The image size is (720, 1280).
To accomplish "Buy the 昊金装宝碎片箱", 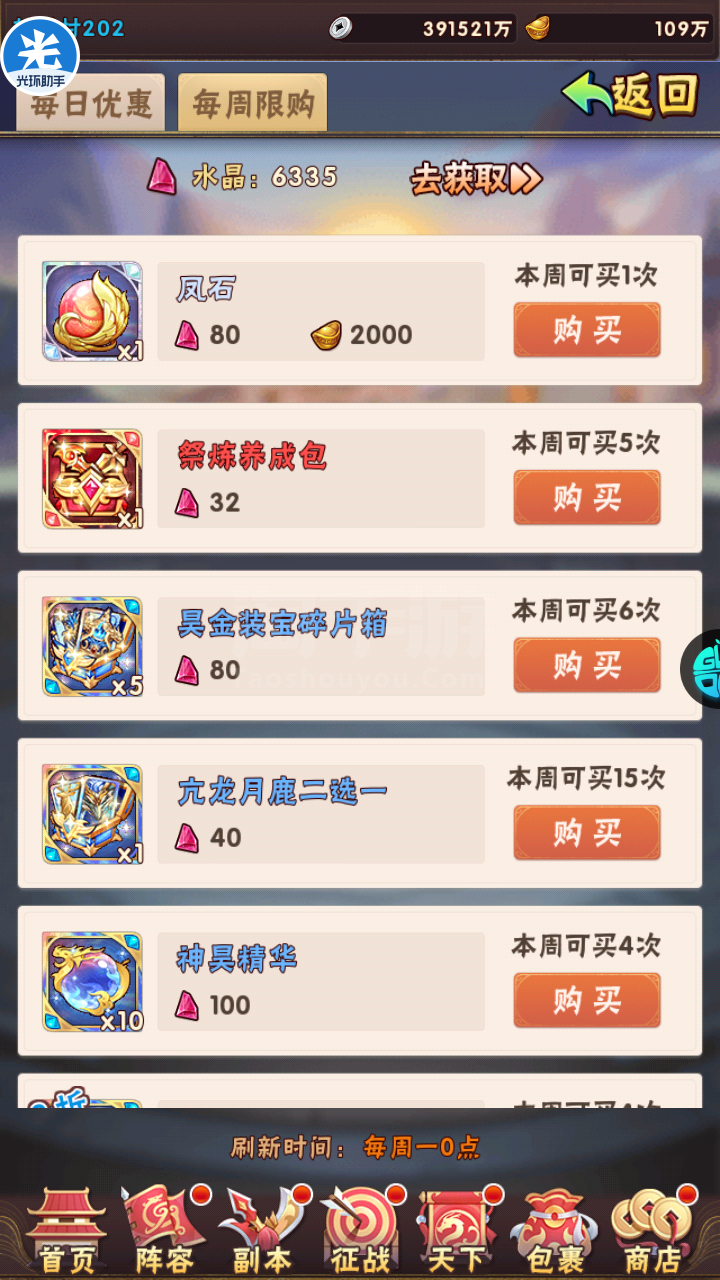I will pos(587,666).
